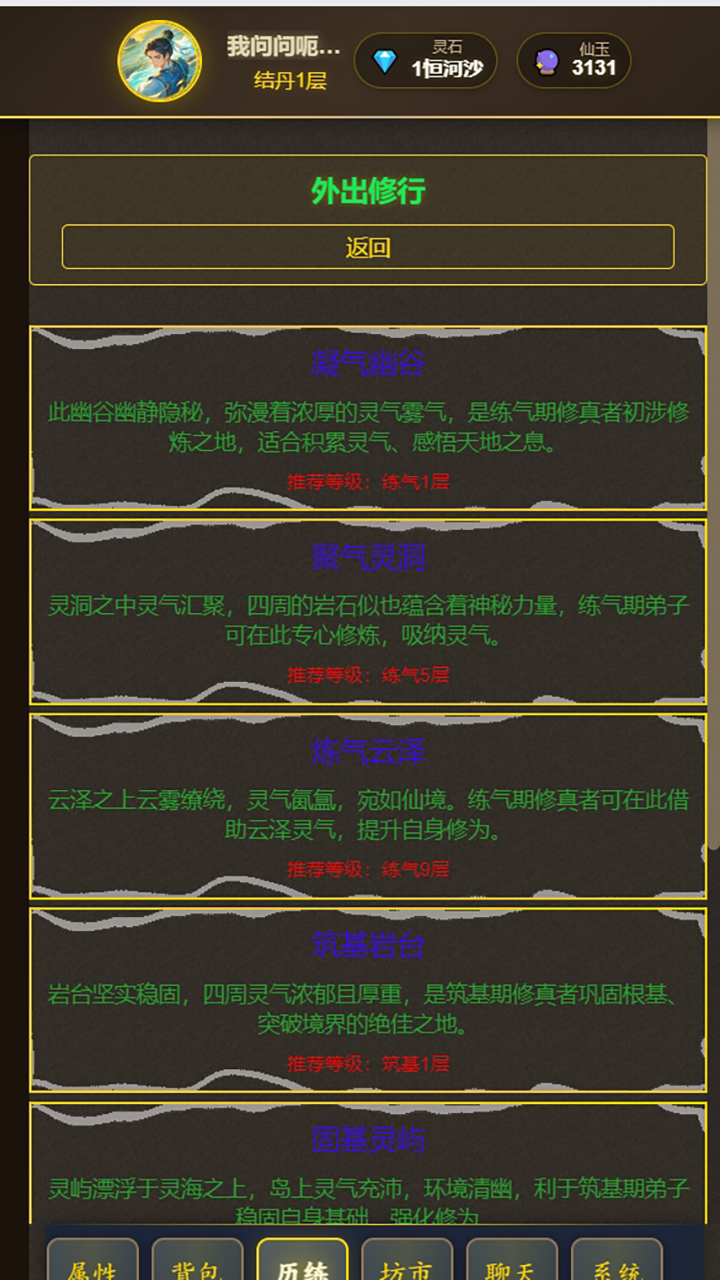Open the player avatar profile
This screenshot has height=1280, width=720.
(160, 61)
